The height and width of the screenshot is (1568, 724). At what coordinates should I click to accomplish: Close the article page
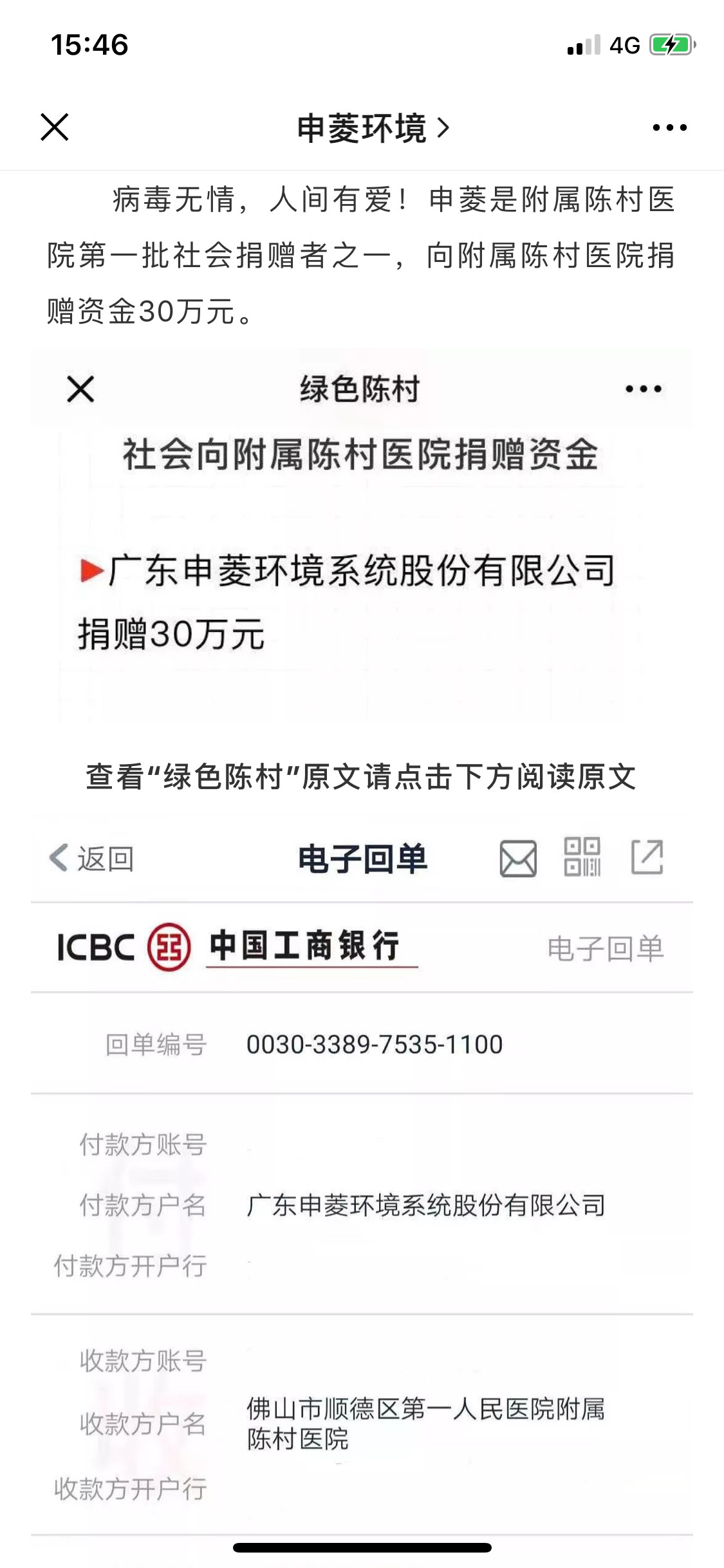click(x=55, y=127)
